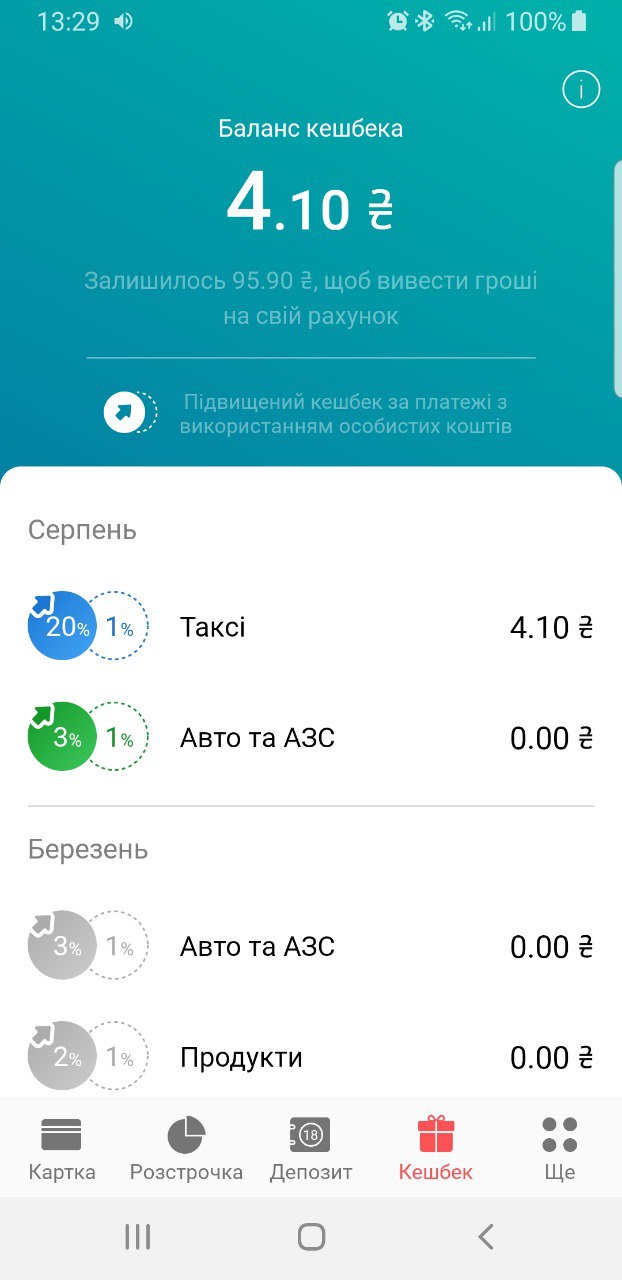The width and height of the screenshot is (622, 1280).
Task: Go to the Депозит tab
Action: (310, 1148)
